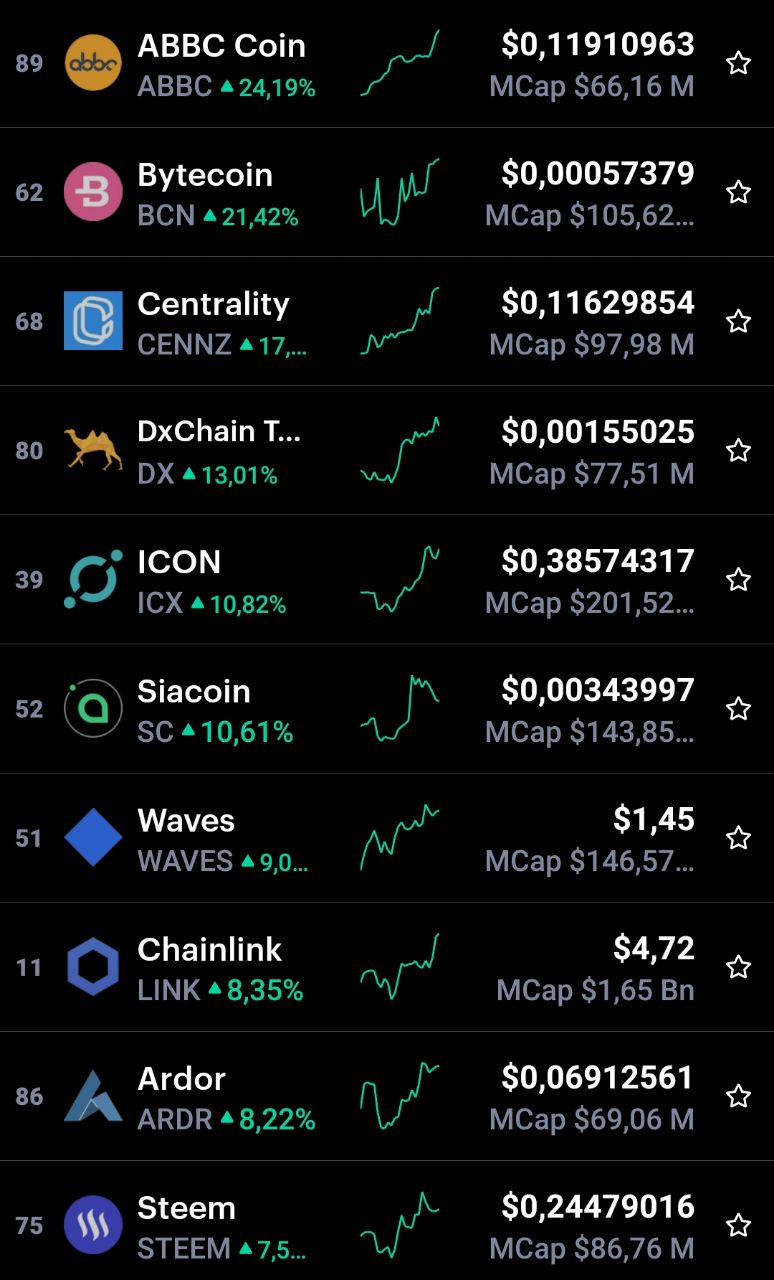774x1280 pixels.
Task: Open Bytecoin details
Action: [x=387, y=192]
